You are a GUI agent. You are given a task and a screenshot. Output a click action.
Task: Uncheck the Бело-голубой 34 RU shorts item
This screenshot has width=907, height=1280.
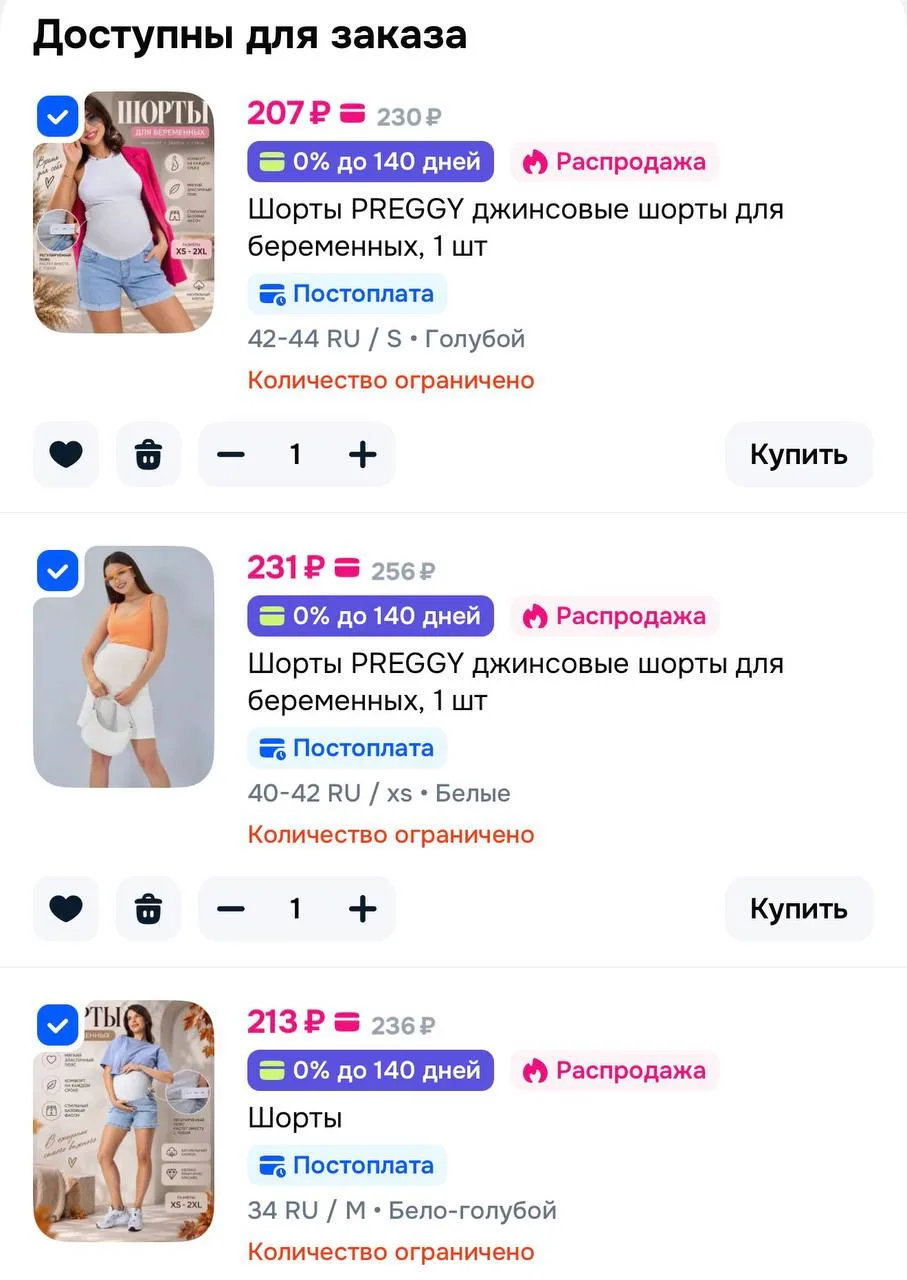point(58,1025)
